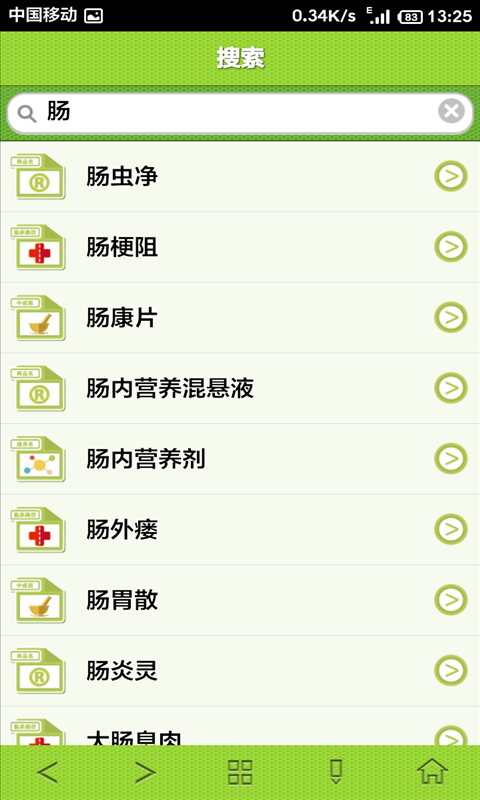
Task: Open the partially visible 大肠息肉 entry
Action: point(240,726)
